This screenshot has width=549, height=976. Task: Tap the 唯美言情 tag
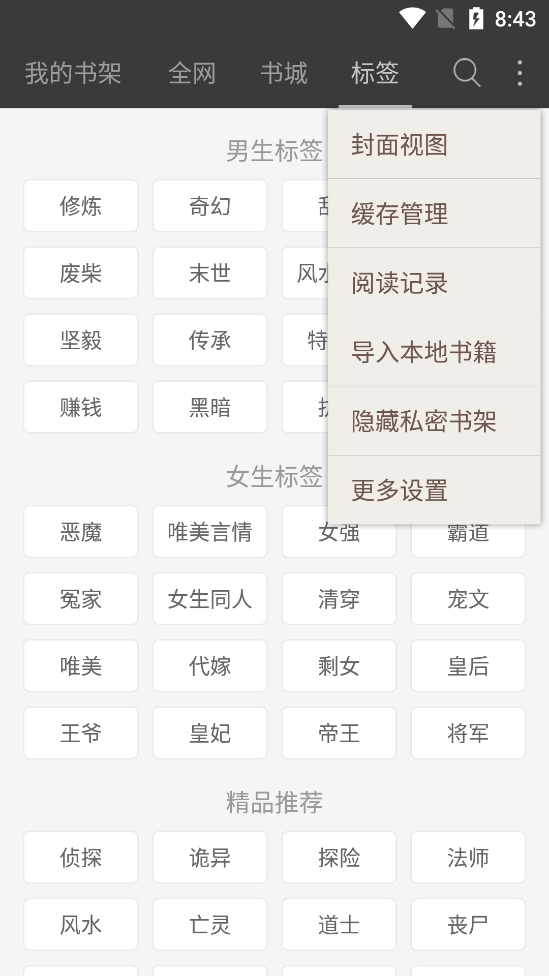point(210,532)
